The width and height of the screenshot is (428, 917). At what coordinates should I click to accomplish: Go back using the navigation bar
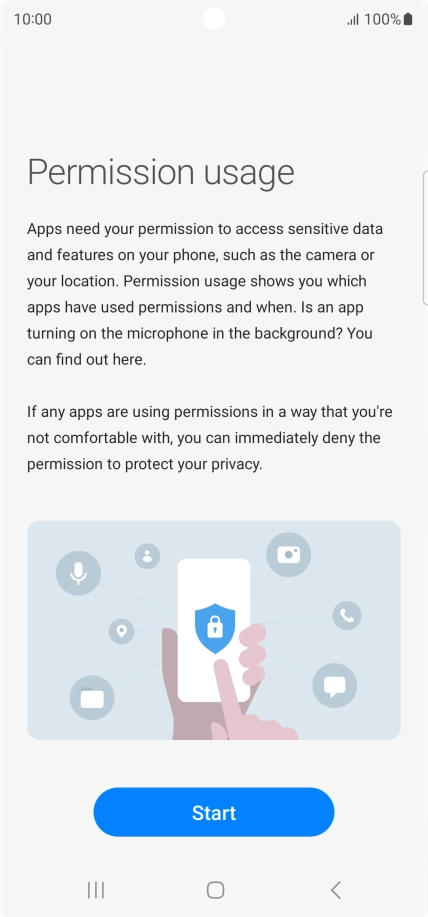(x=335, y=890)
